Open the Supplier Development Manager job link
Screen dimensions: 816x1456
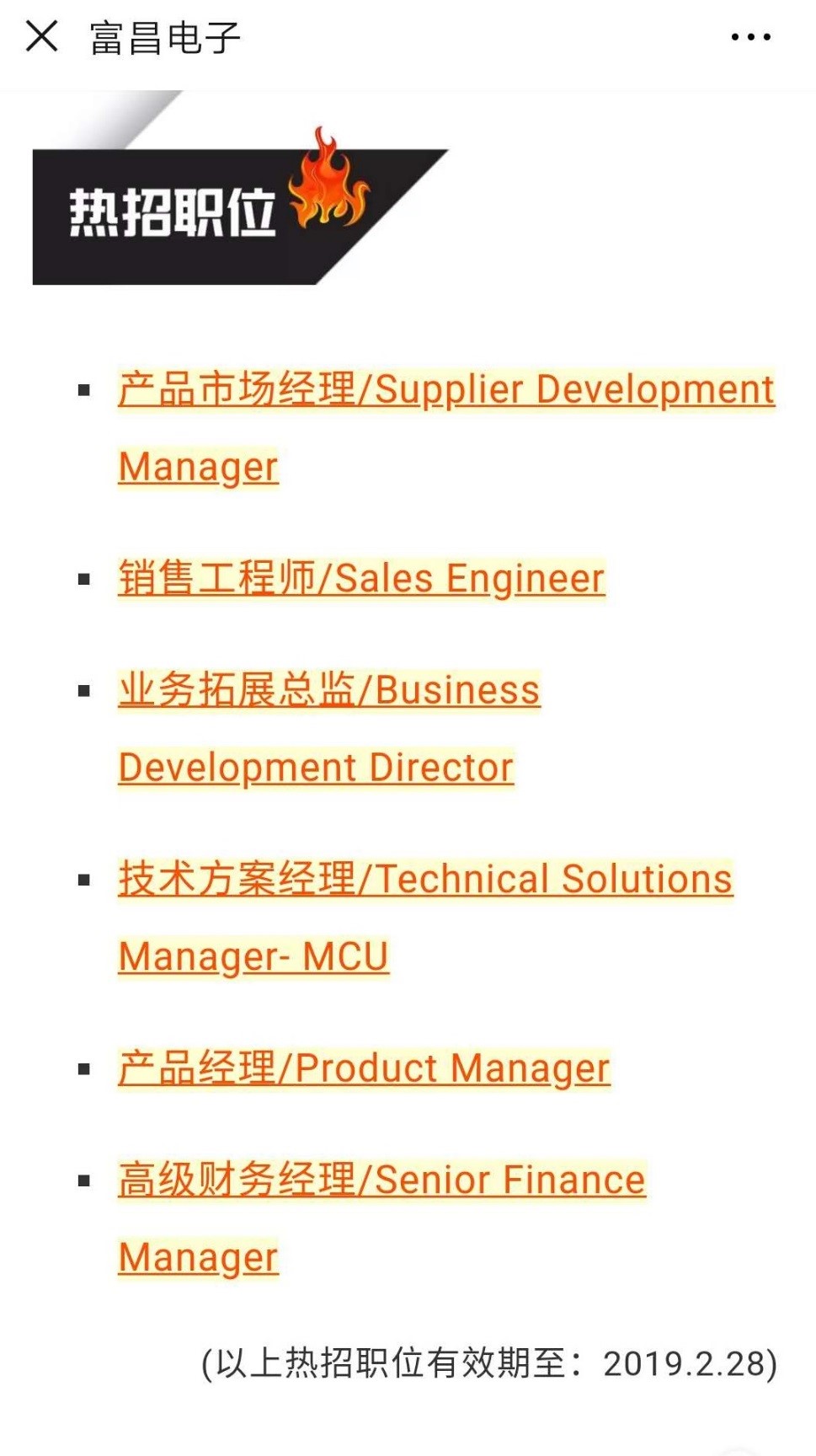(445, 390)
